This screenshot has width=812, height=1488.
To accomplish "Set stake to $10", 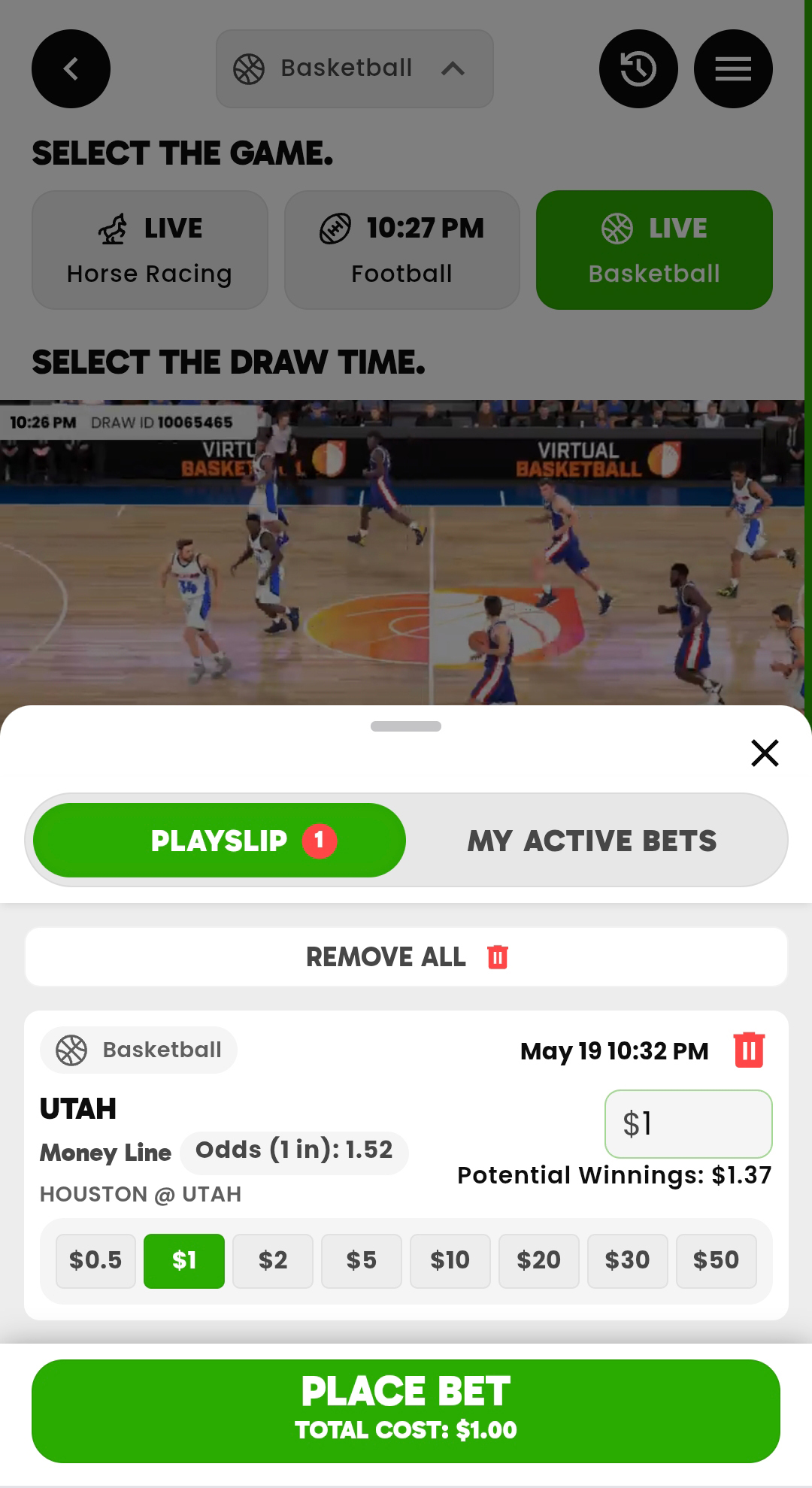I will pos(450,1261).
